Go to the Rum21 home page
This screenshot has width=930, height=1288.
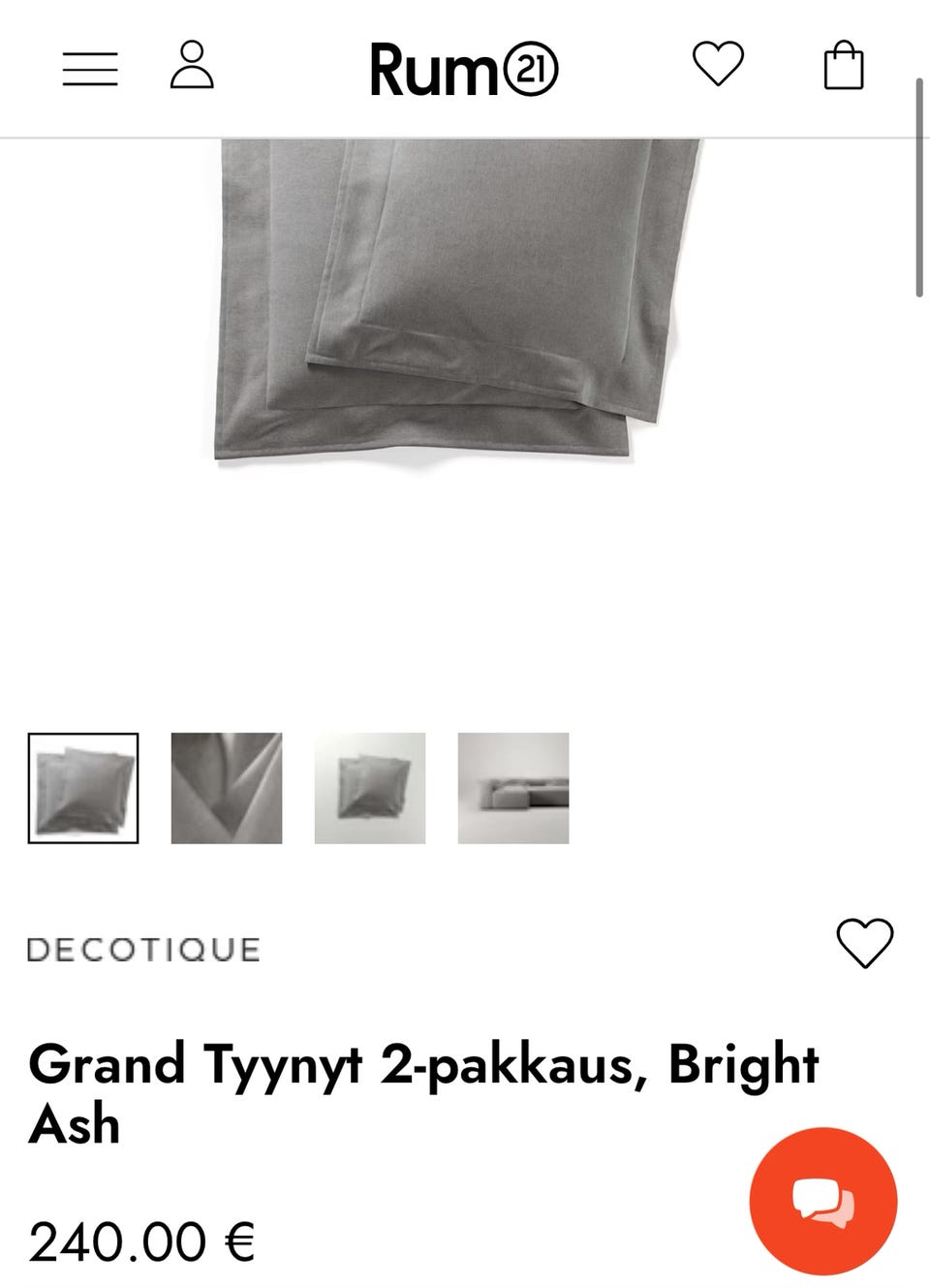[464, 69]
